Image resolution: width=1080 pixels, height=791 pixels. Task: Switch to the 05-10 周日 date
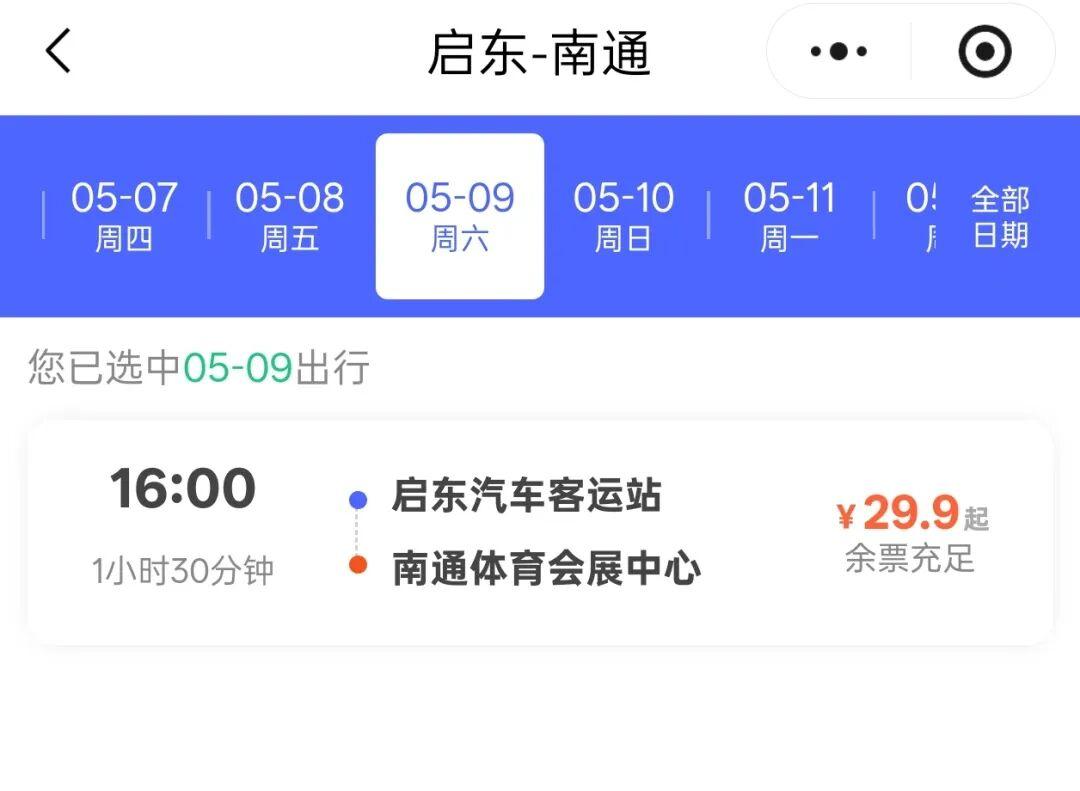point(624,216)
